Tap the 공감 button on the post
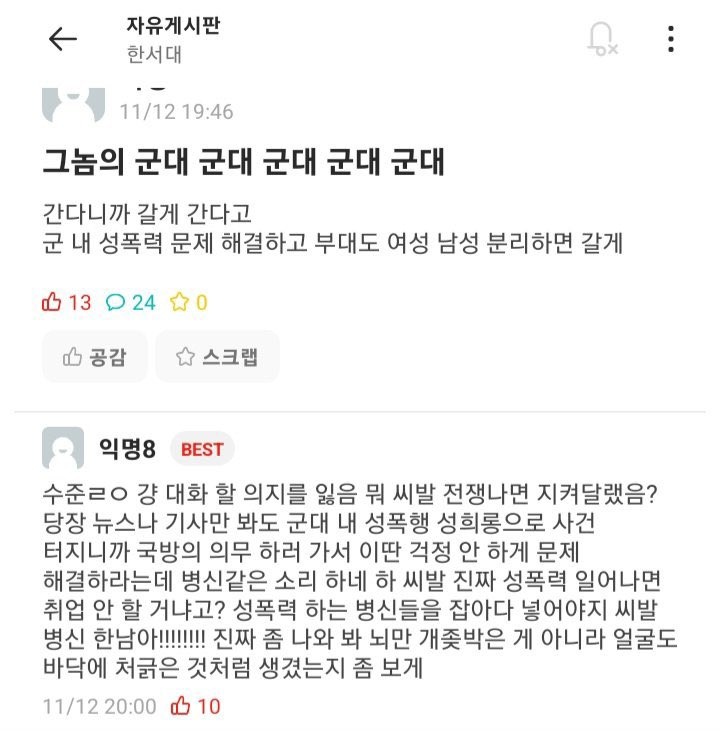 95,357
